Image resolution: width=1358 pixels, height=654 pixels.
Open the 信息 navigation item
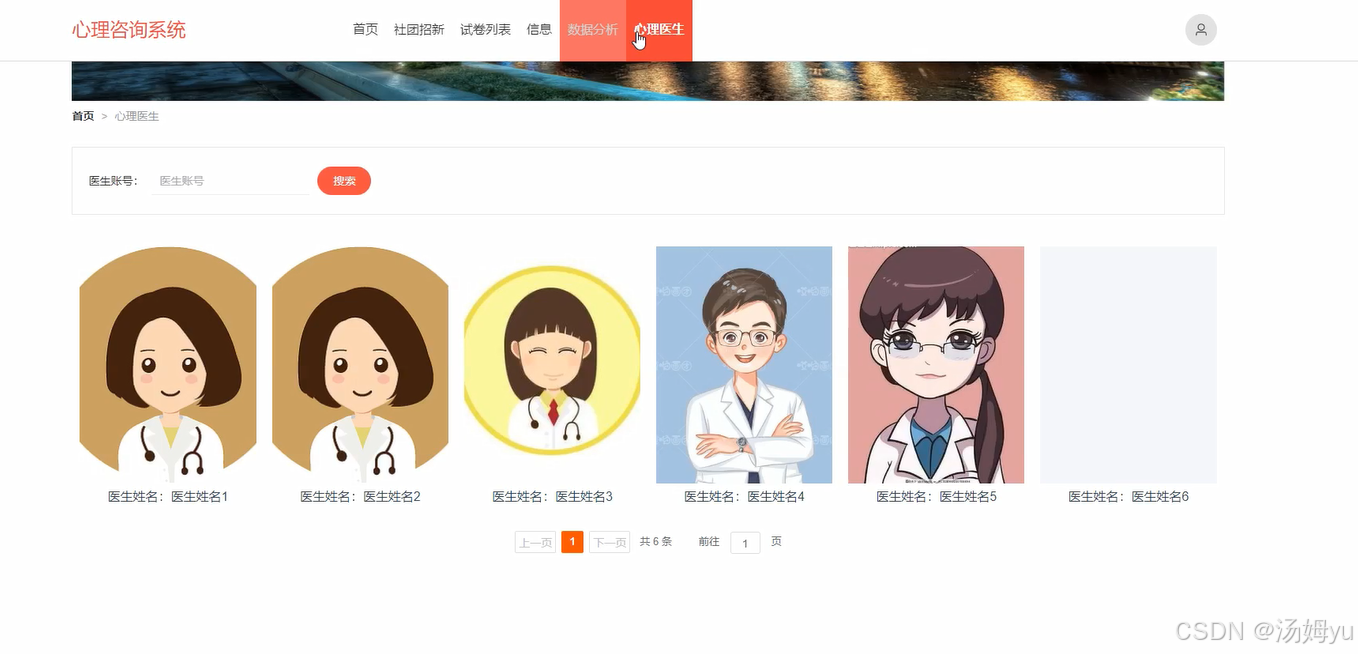click(x=539, y=30)
